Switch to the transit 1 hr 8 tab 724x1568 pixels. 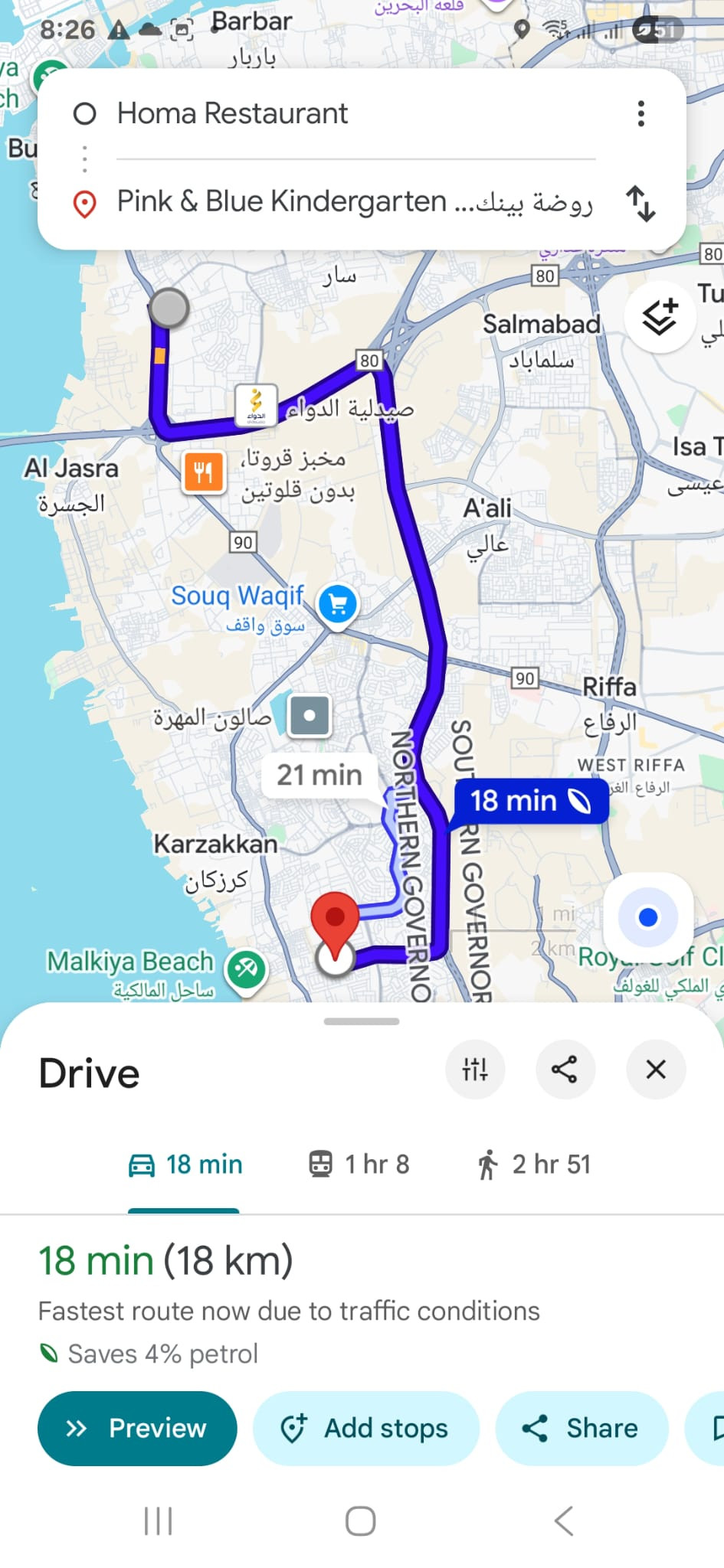(x=359, y=1165)
